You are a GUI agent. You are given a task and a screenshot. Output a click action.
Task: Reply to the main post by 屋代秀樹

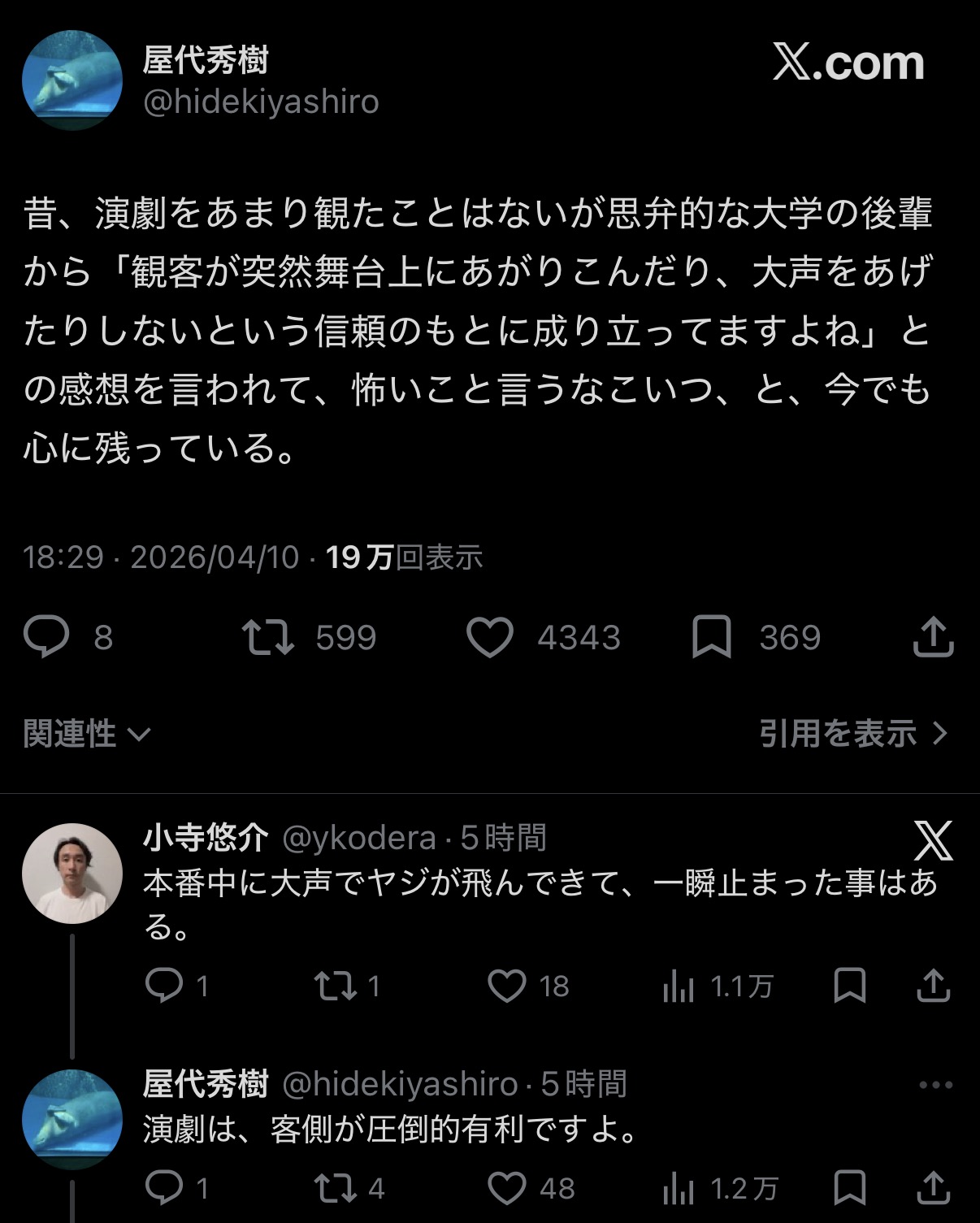(46, 637)
